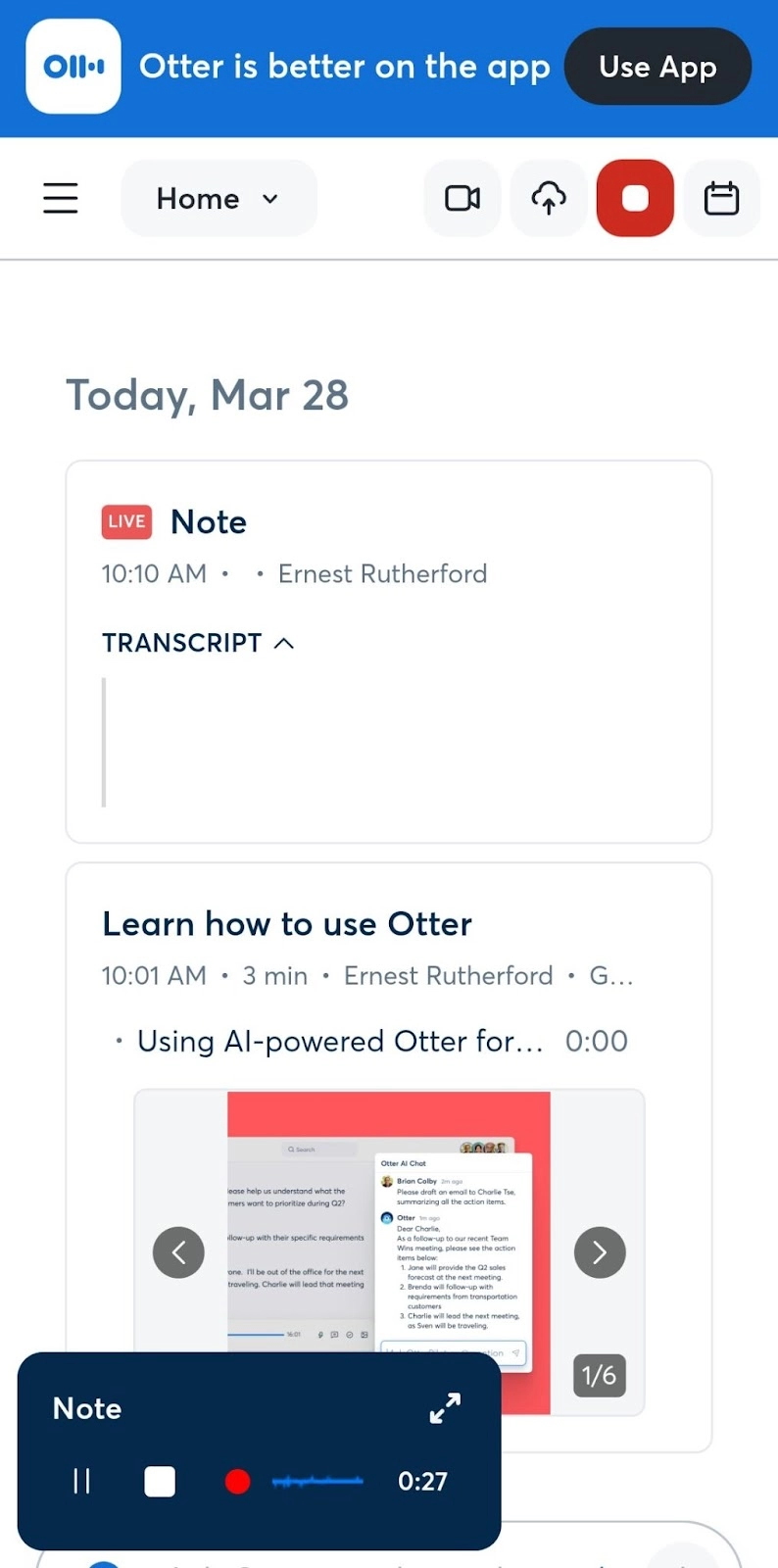Expand the Home dropdown

point(218,199)
